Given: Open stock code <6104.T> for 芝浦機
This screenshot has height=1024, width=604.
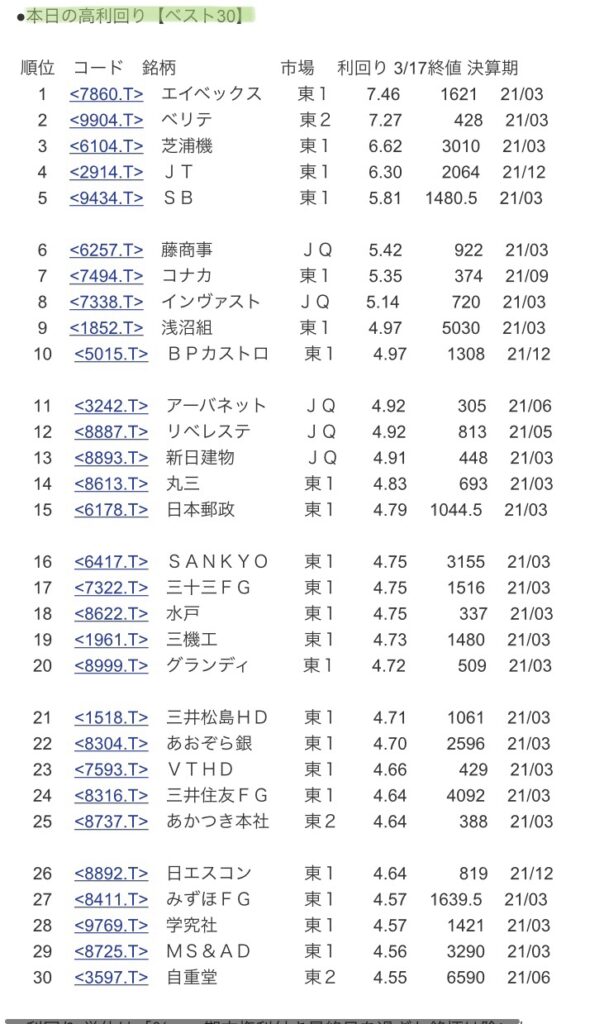Looking at the screenshot, I should click(x=106, y=146).
